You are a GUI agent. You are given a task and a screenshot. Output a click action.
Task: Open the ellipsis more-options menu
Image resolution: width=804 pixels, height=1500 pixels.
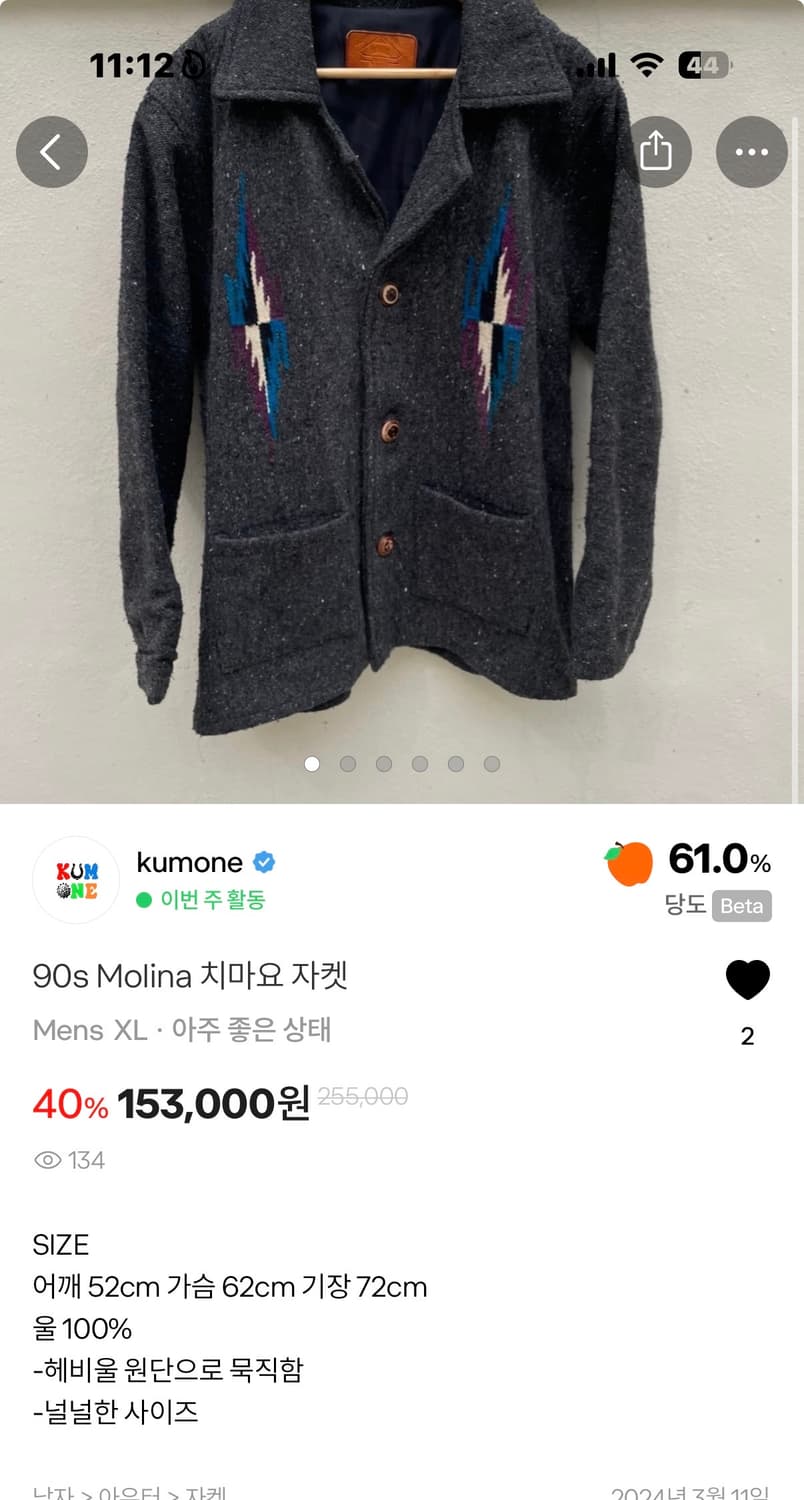752,152
